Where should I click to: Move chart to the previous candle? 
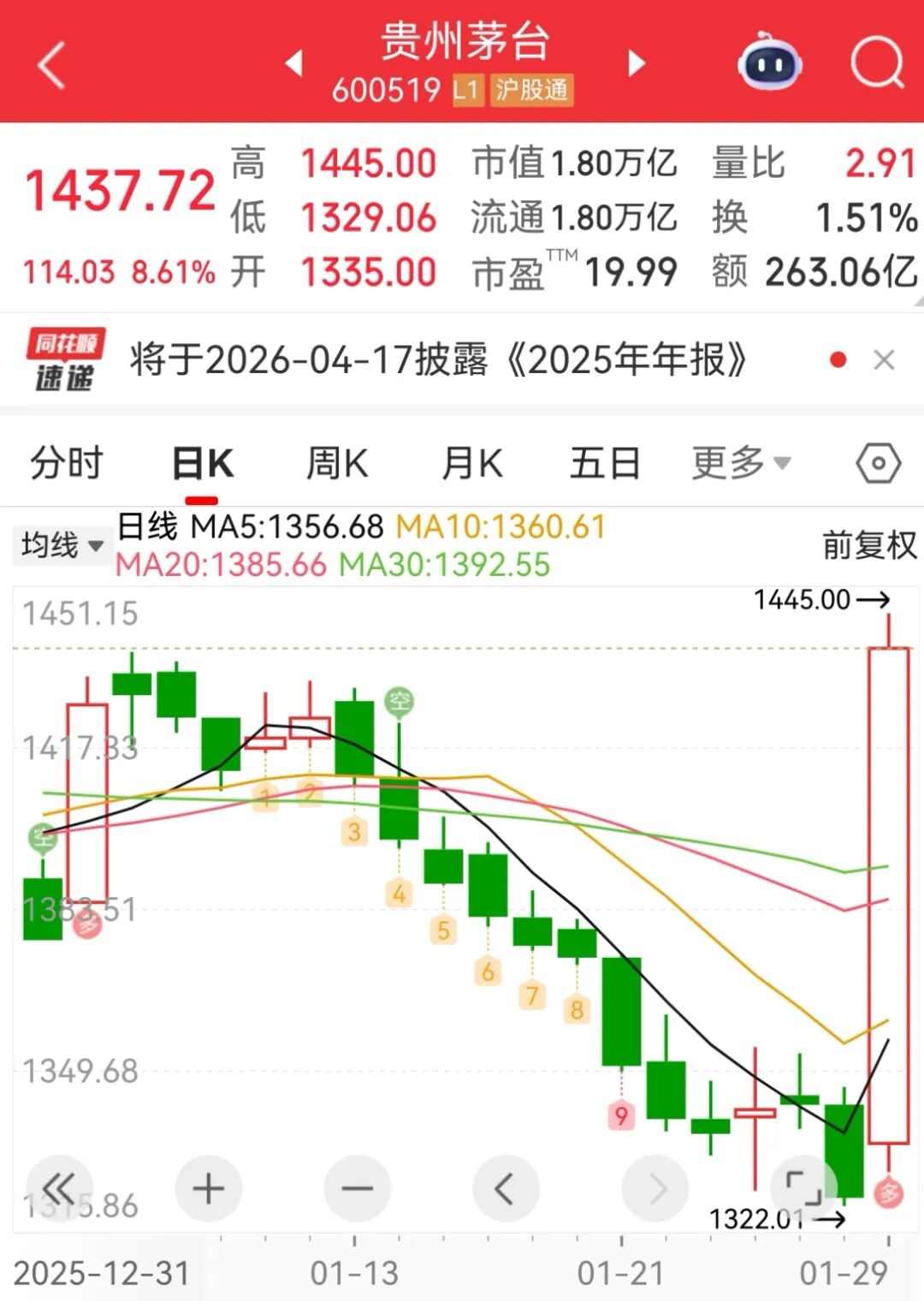[505, 1189]
